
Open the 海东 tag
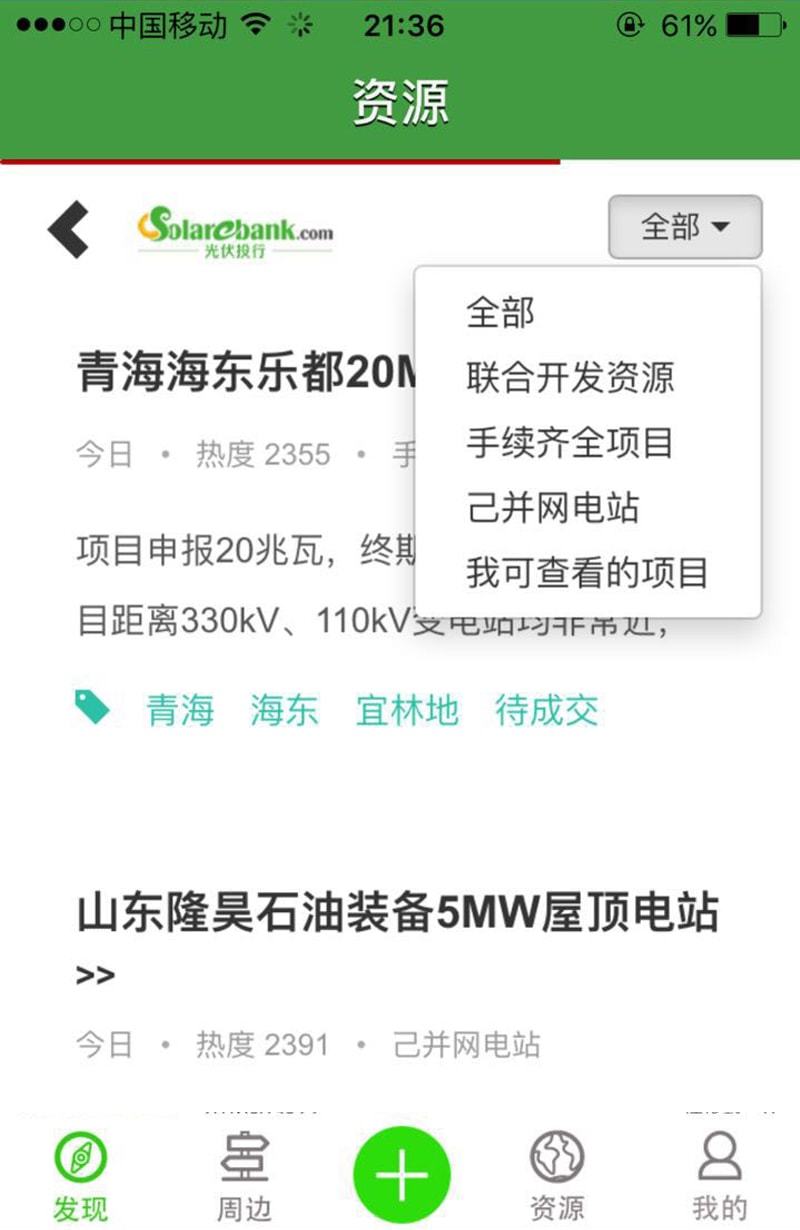point(284,710)
